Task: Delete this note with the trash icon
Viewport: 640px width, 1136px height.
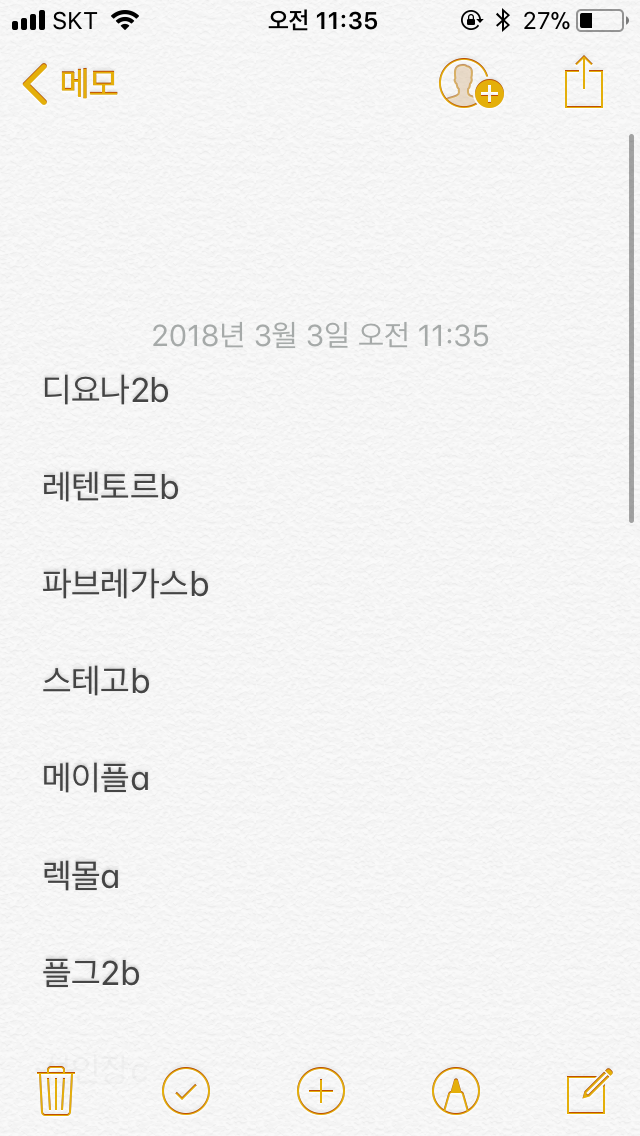Action: point(56,1090)
